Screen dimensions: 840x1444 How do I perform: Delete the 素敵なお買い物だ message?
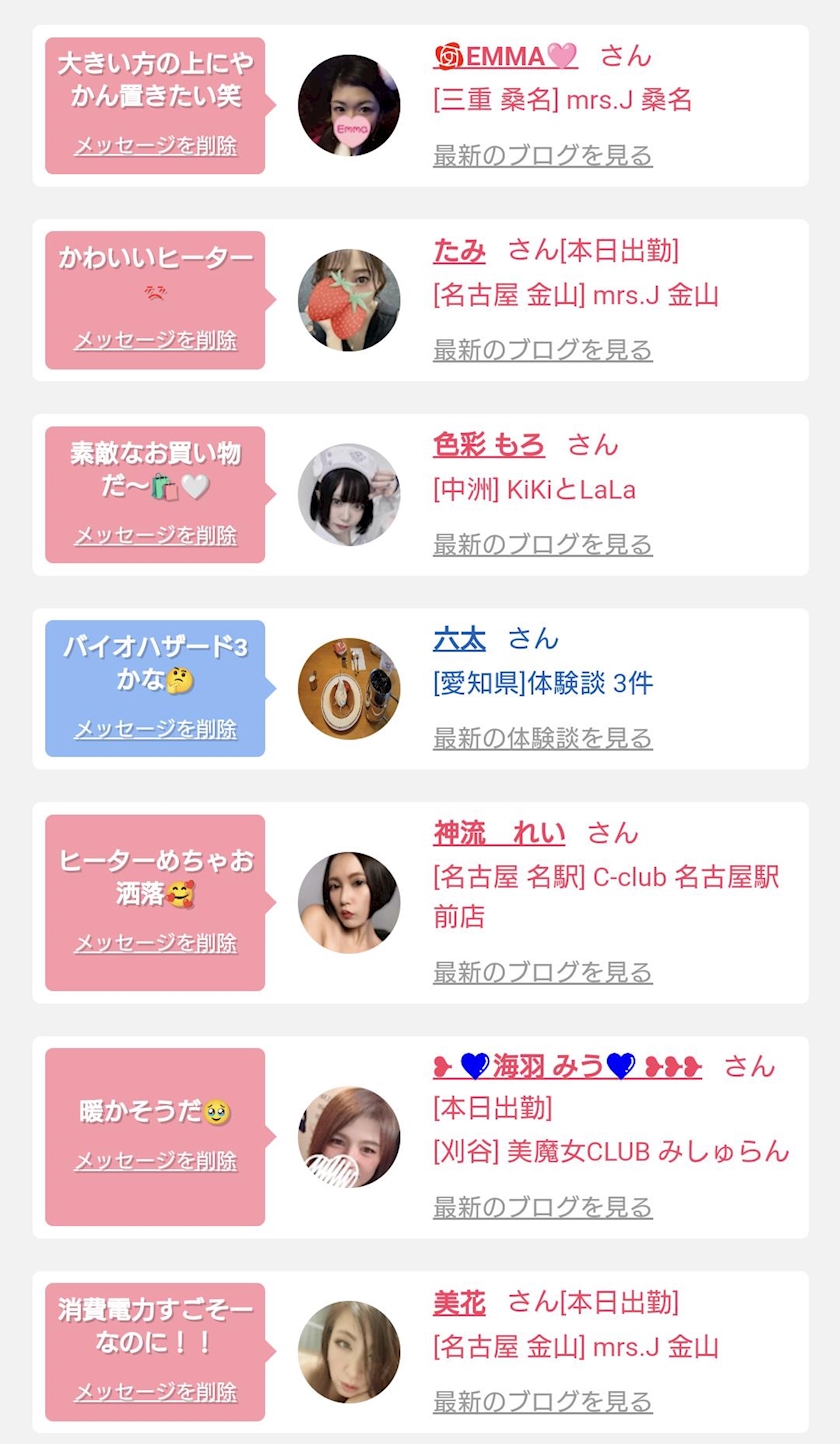(155, 535)
